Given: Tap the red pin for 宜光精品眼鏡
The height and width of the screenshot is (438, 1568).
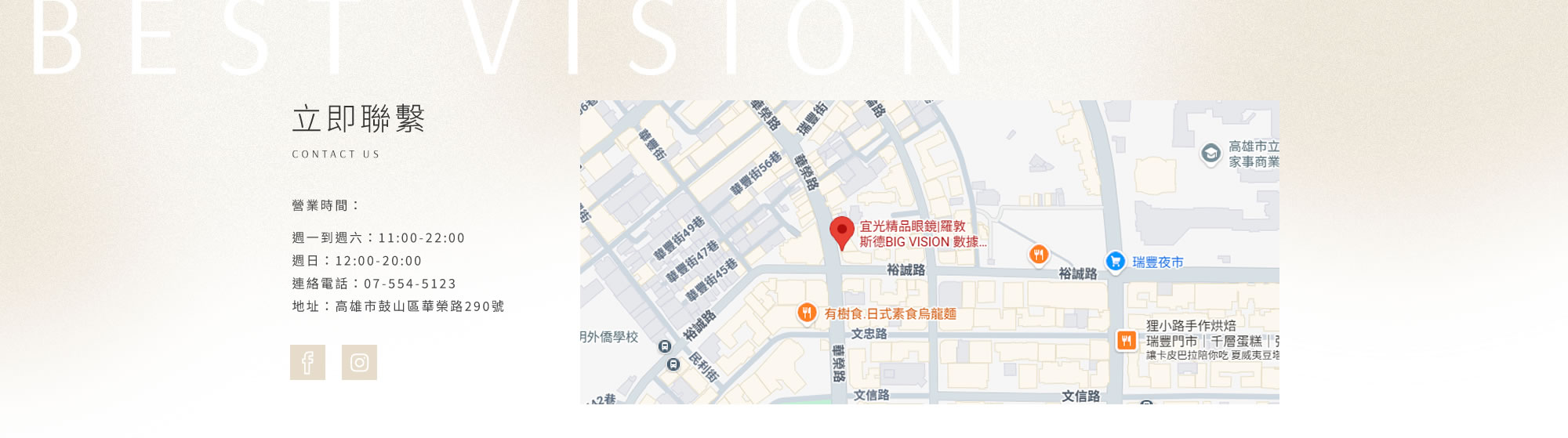Looking at the screenshot, I should (x=841, y=232).
